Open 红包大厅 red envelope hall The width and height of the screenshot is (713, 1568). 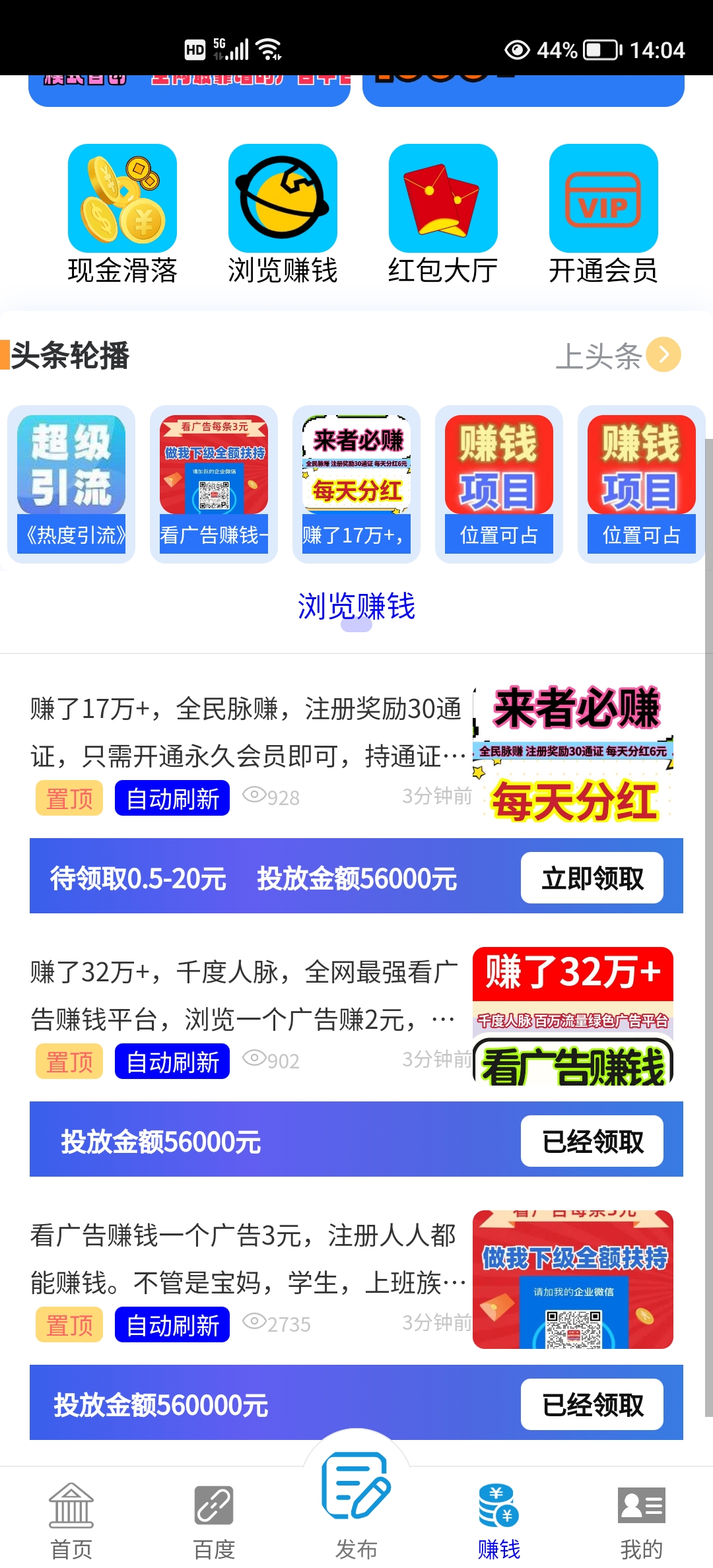coord(443,214)
